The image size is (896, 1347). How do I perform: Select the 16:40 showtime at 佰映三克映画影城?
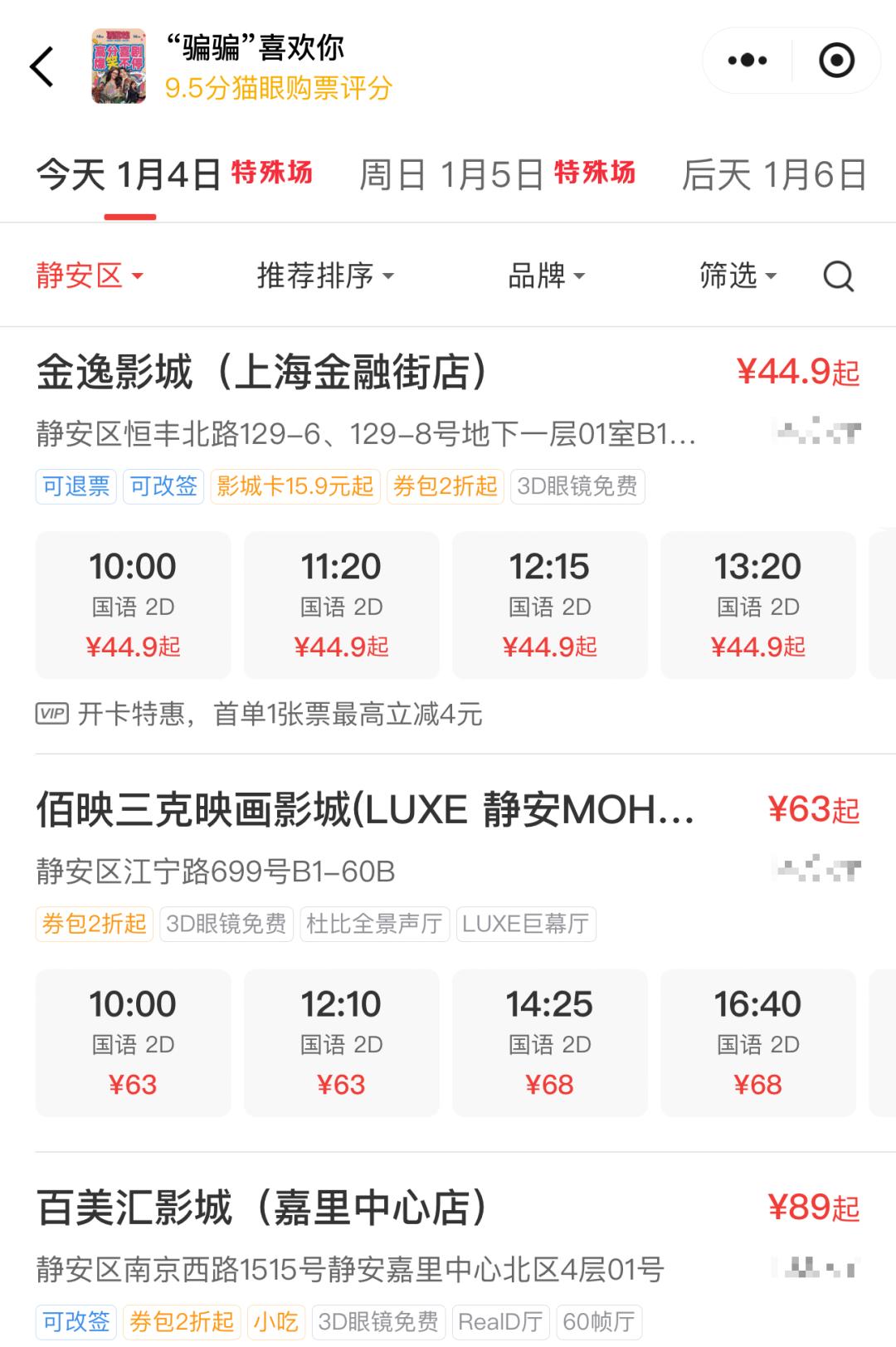point(757,1042)
